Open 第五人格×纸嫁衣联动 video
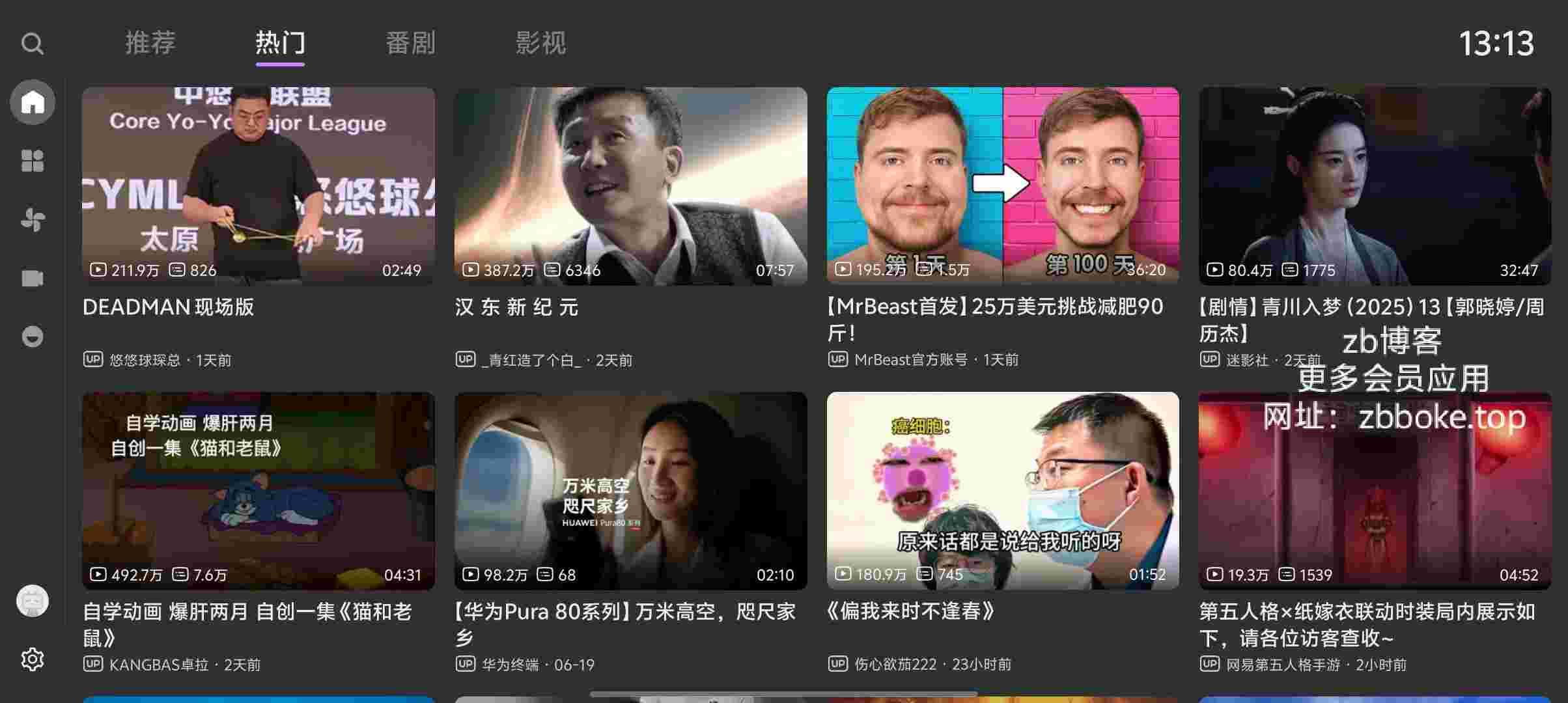Screen dimensions: 1568x703 pyautogui.click(x=1375, y=491)
